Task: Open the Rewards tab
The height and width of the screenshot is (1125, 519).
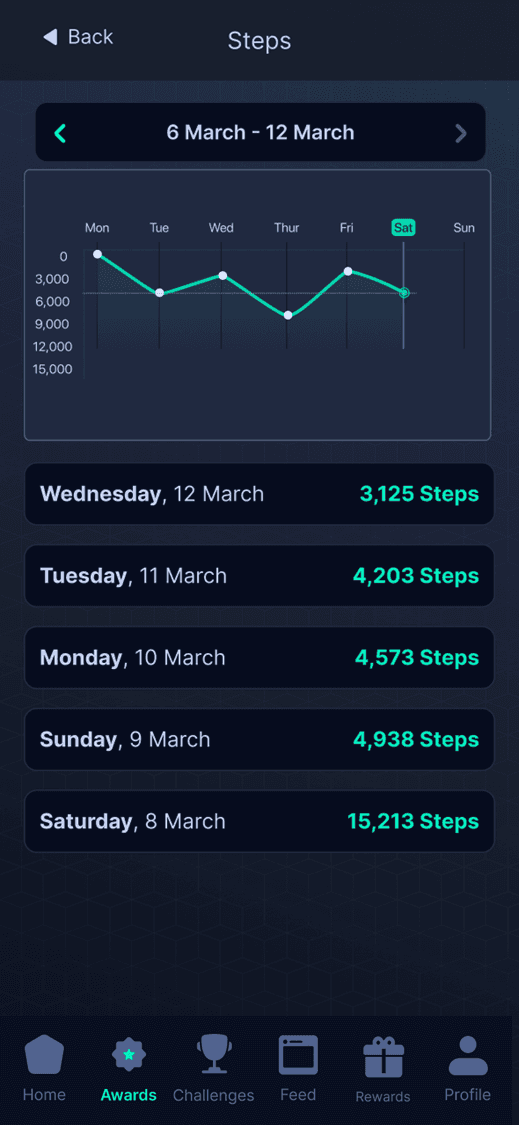Action: [x=383, y=1069]
